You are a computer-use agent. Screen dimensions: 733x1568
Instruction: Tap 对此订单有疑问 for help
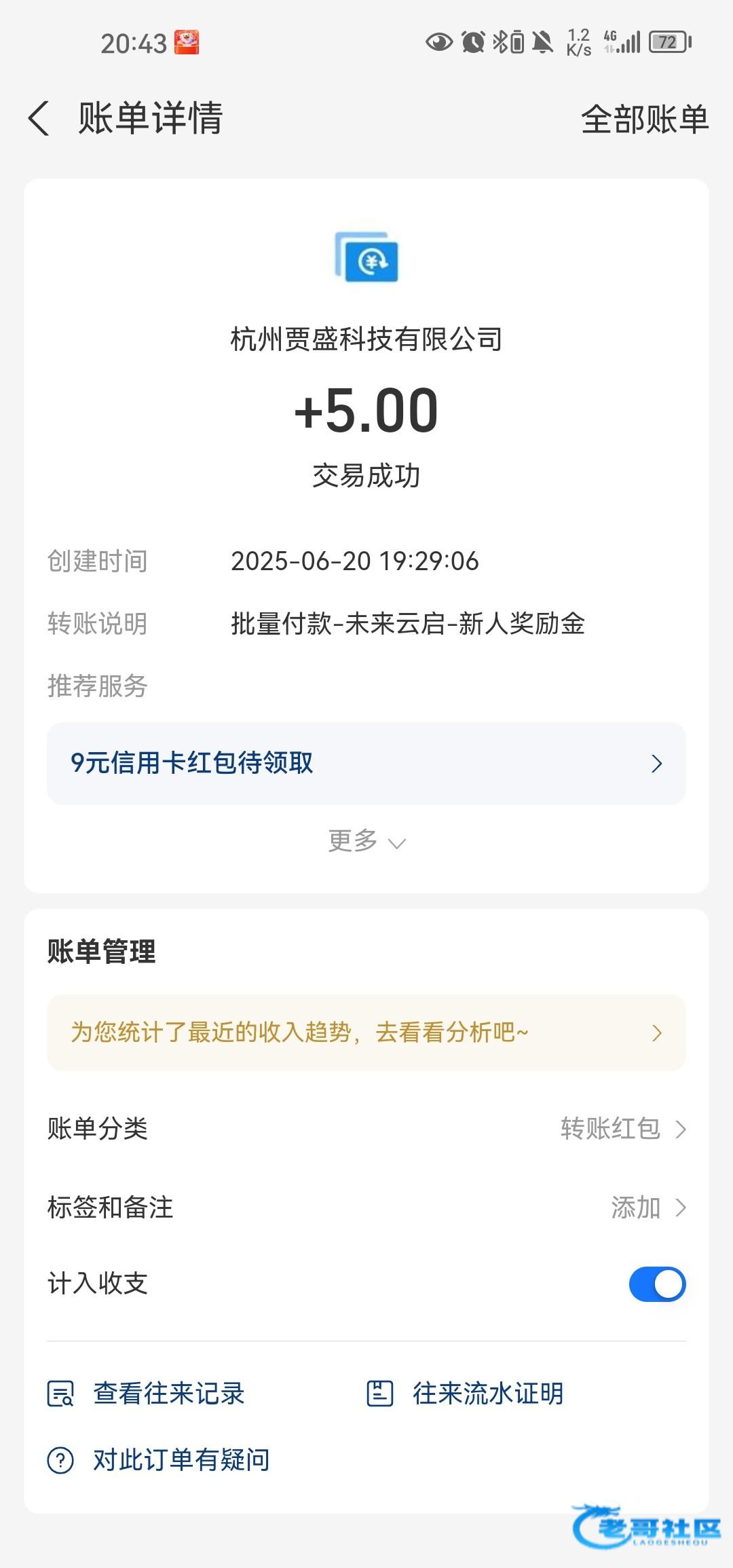(x=158, y=1459)
